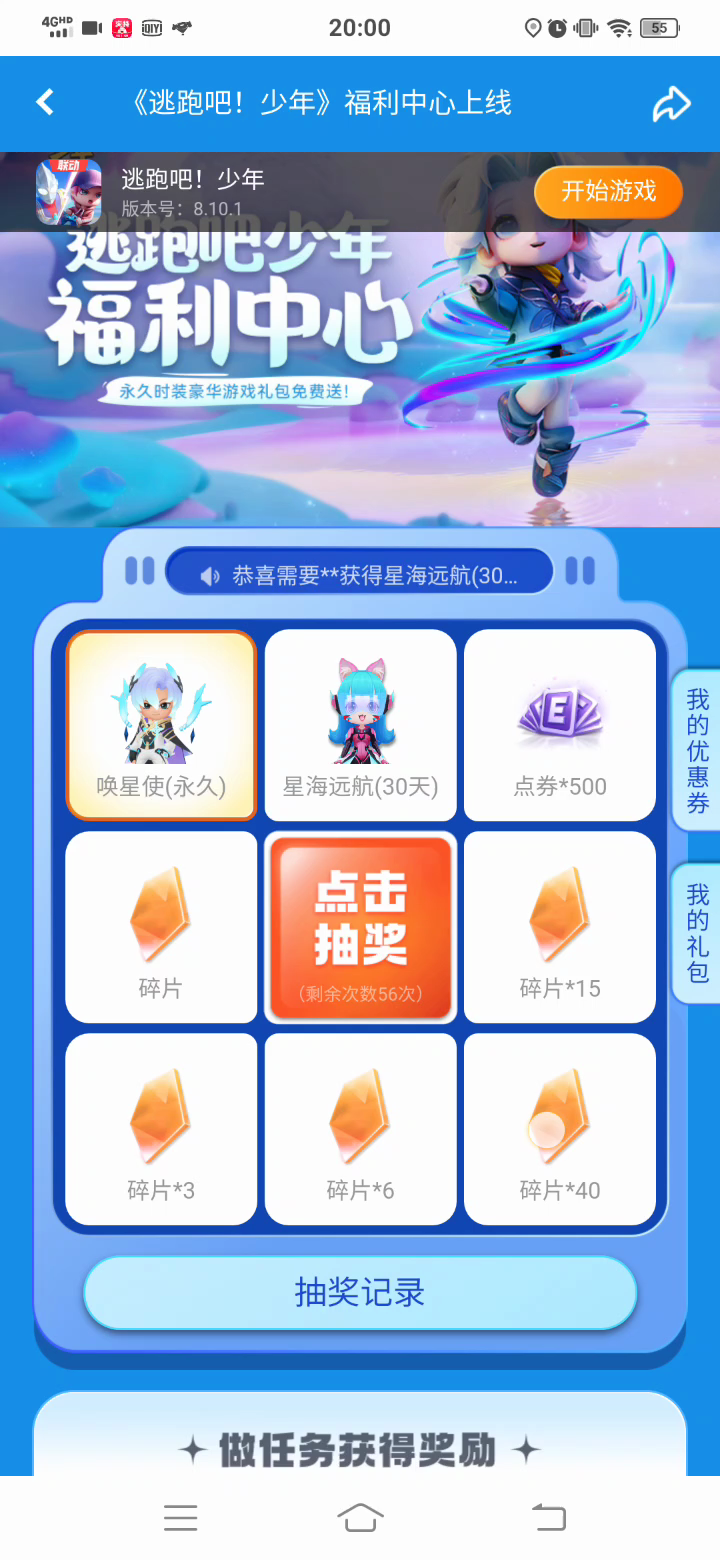Go back using the top-left arrow

[45, 102]
